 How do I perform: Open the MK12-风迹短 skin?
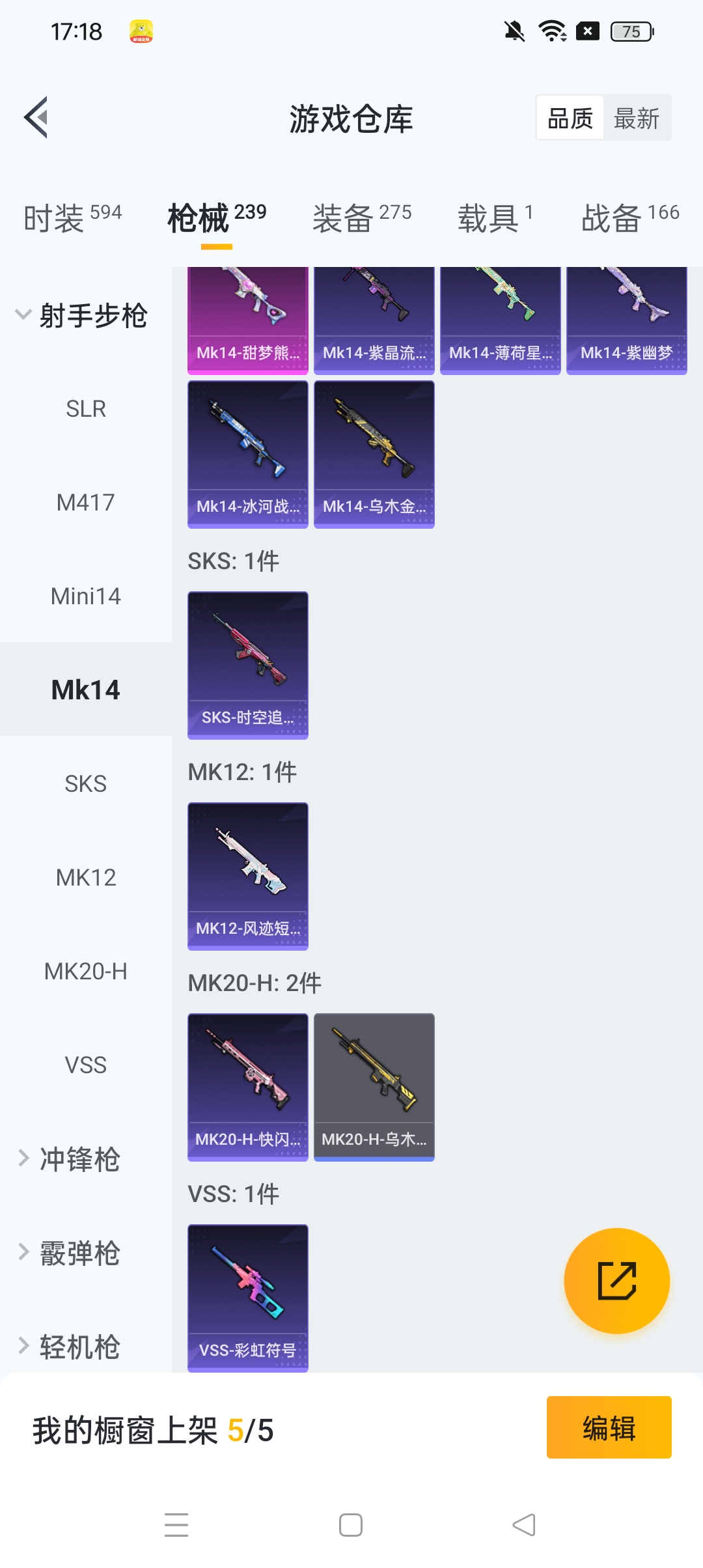[x=247, y=876]
